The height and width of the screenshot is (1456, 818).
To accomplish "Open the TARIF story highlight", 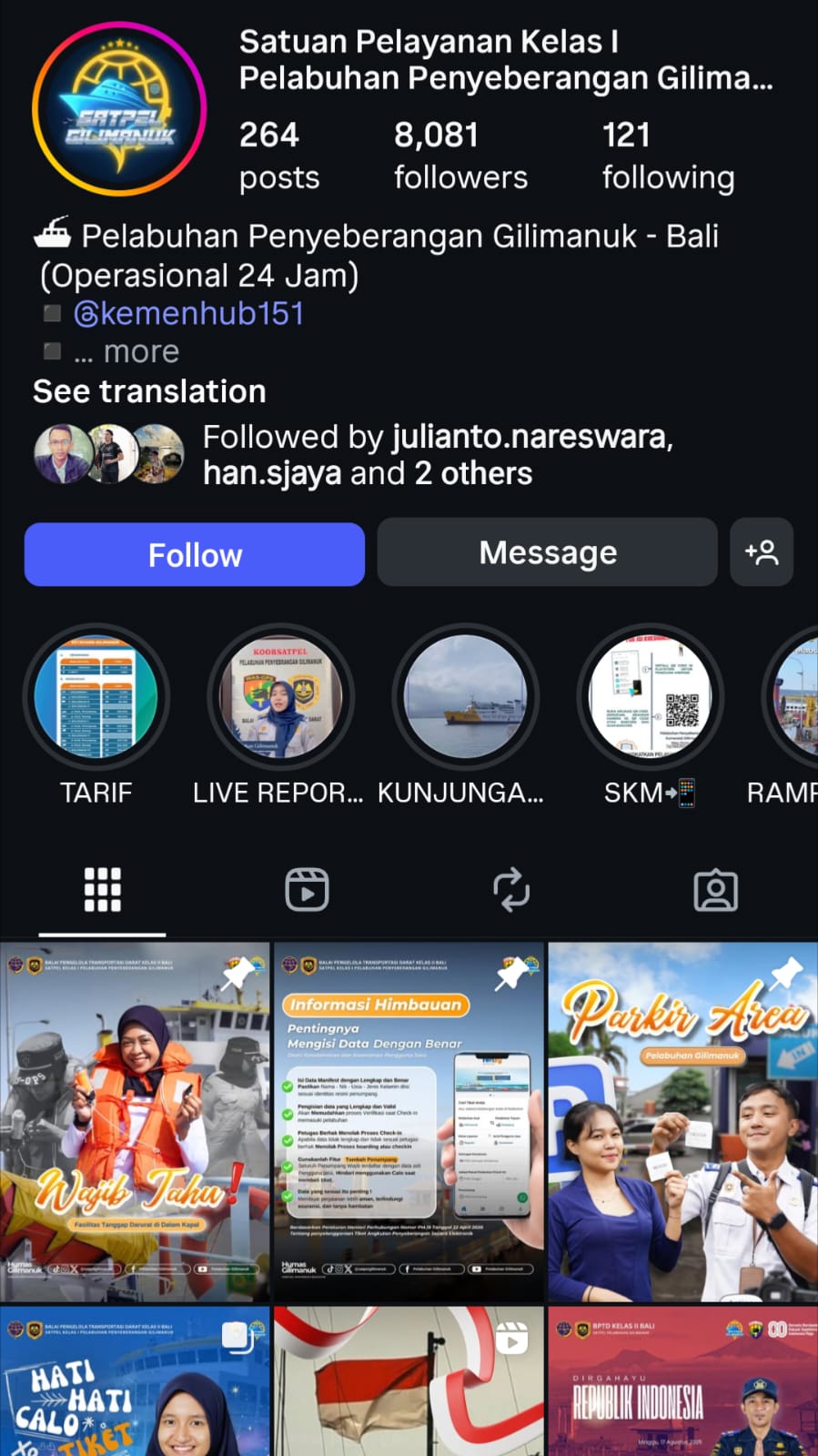I will [96, 698].
